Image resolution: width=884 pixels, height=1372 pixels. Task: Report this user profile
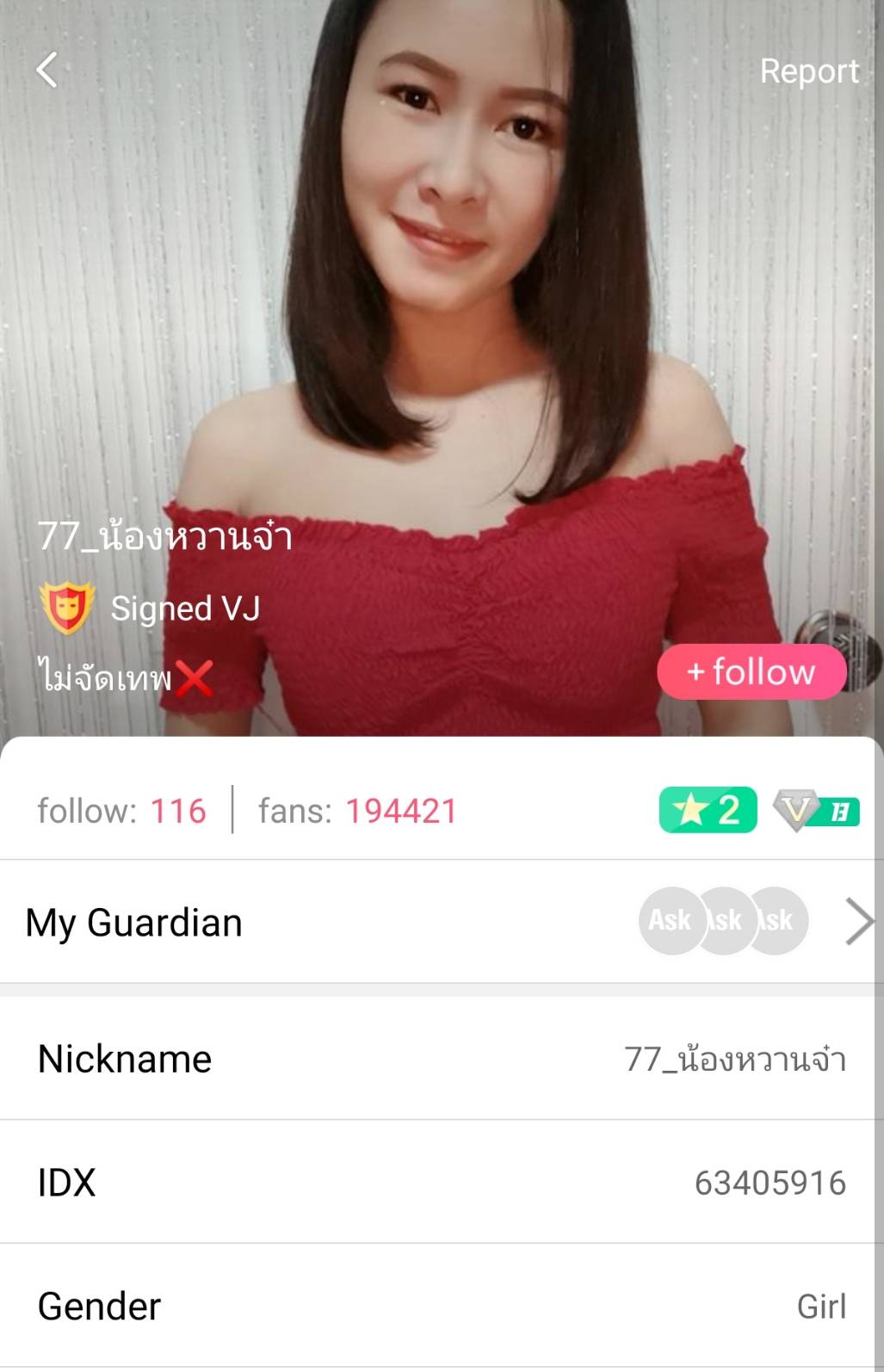(808, 71)
